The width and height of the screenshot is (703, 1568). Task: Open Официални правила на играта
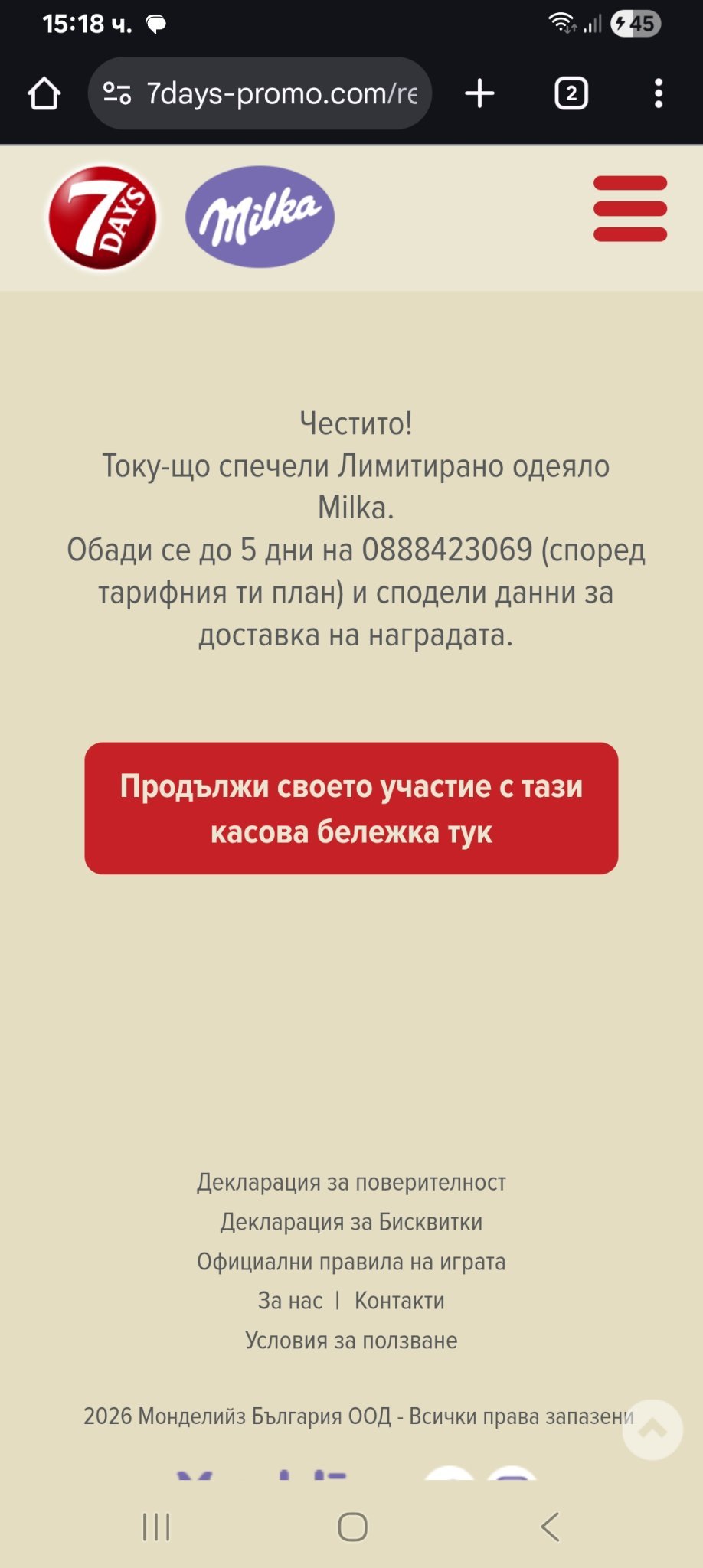[351, 1261]
